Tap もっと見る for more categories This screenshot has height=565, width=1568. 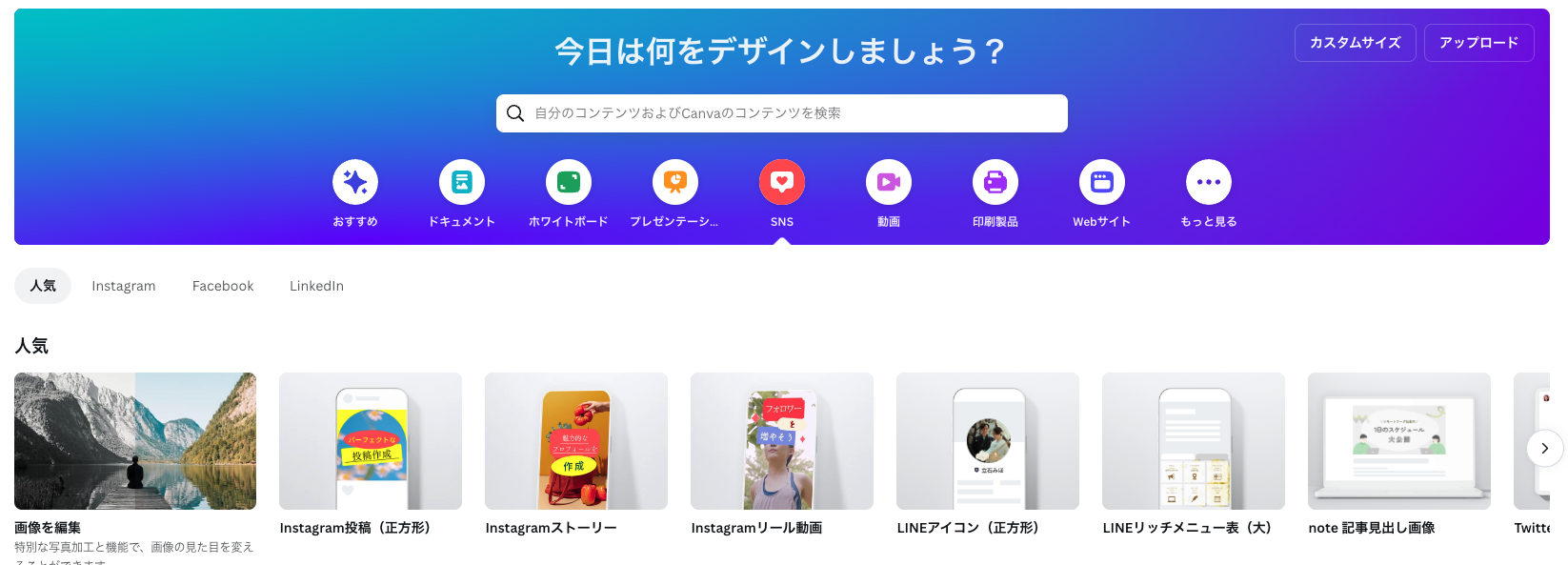[1209, 183]
